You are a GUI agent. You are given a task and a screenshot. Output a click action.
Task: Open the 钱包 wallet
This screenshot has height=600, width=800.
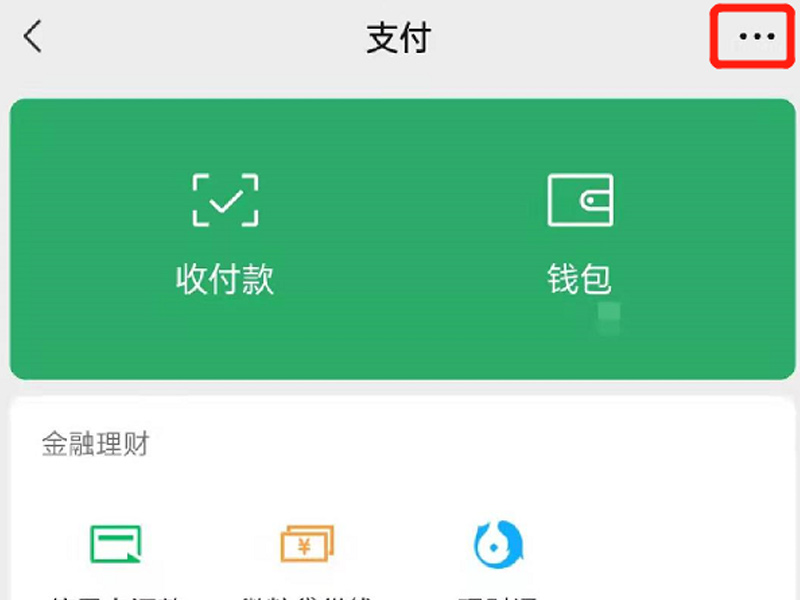(x=580, y=233)
